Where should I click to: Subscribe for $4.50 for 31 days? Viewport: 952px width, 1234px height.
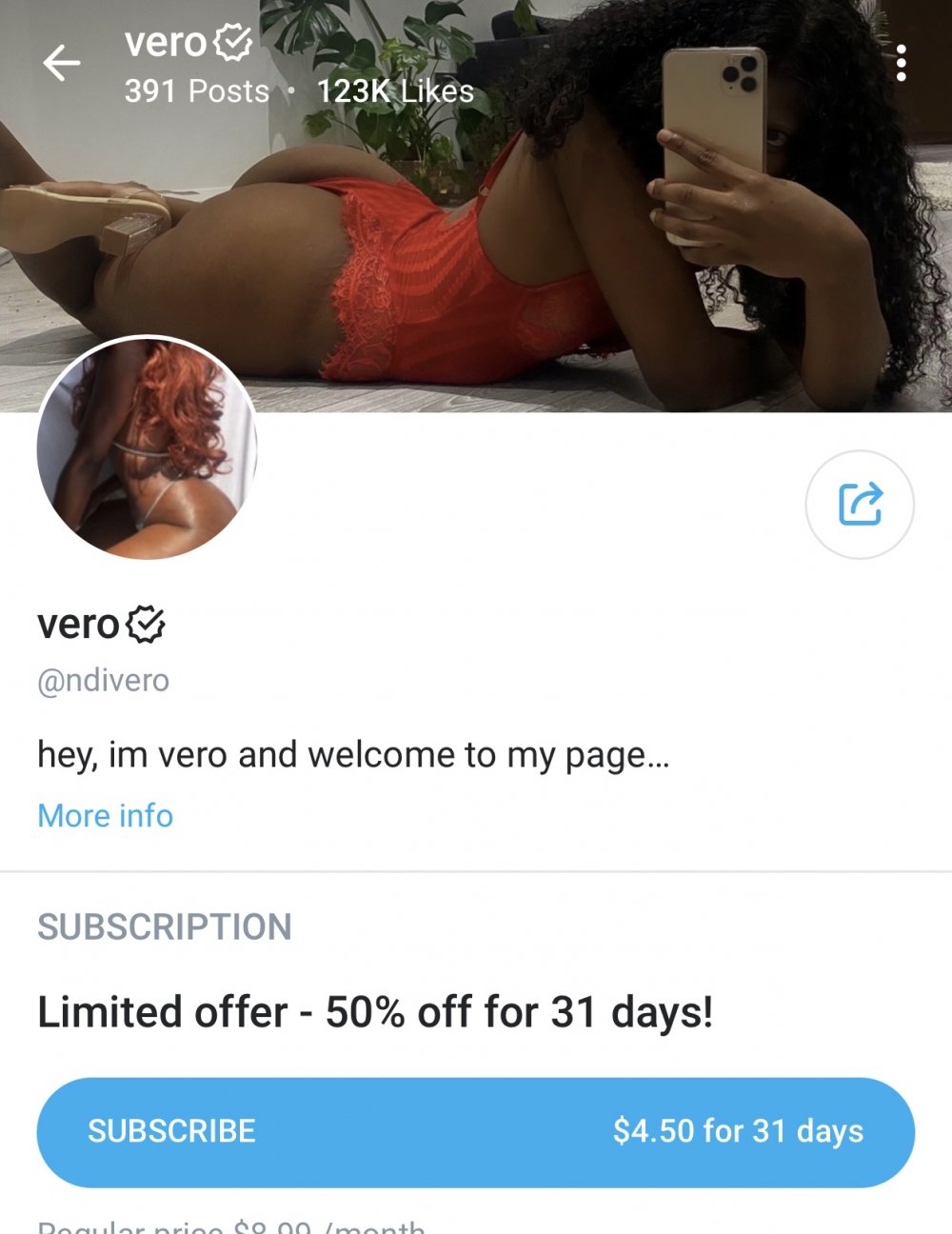click(475, 1131)
